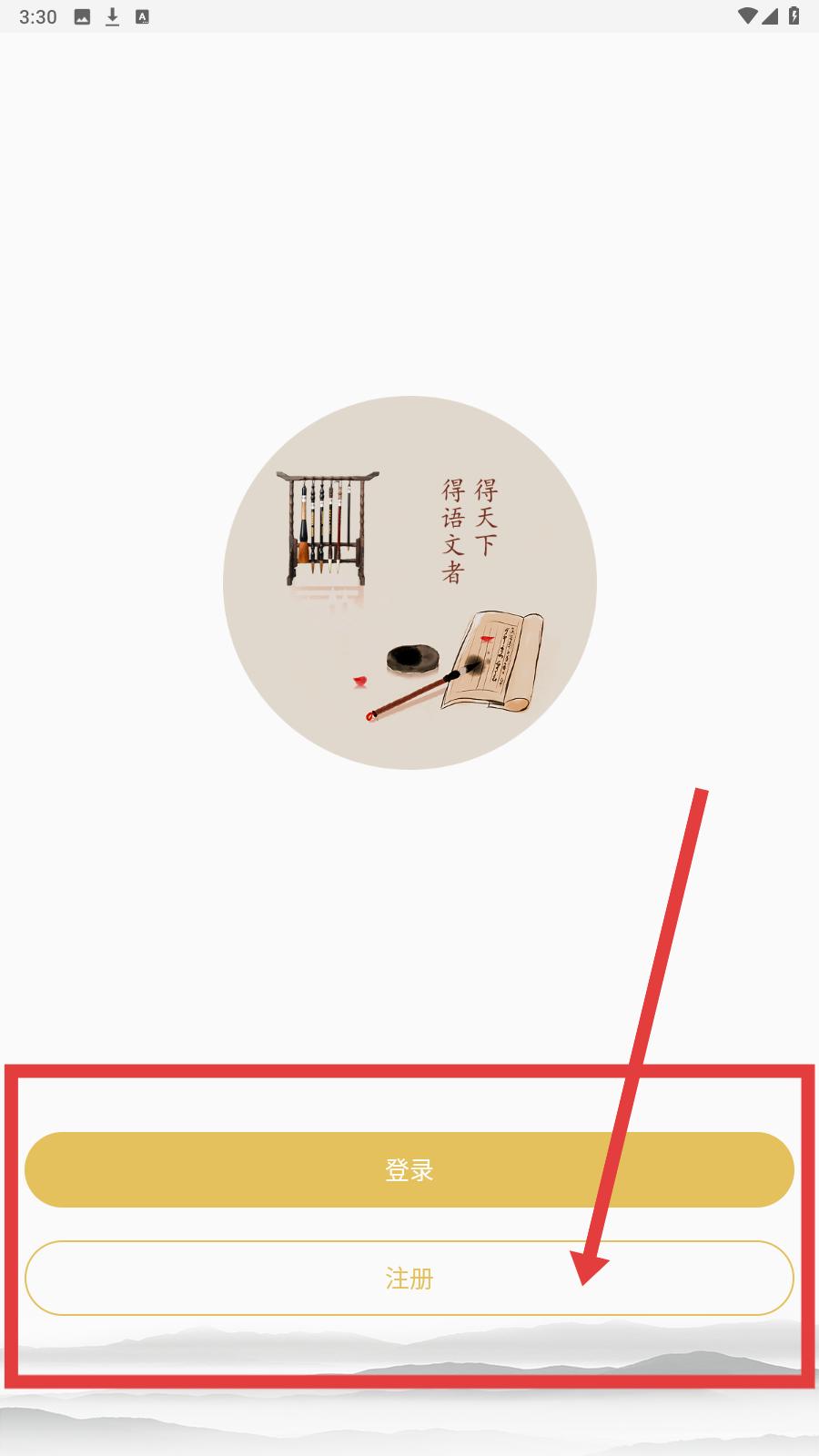Open the 注册 register button

[409, 1278]
